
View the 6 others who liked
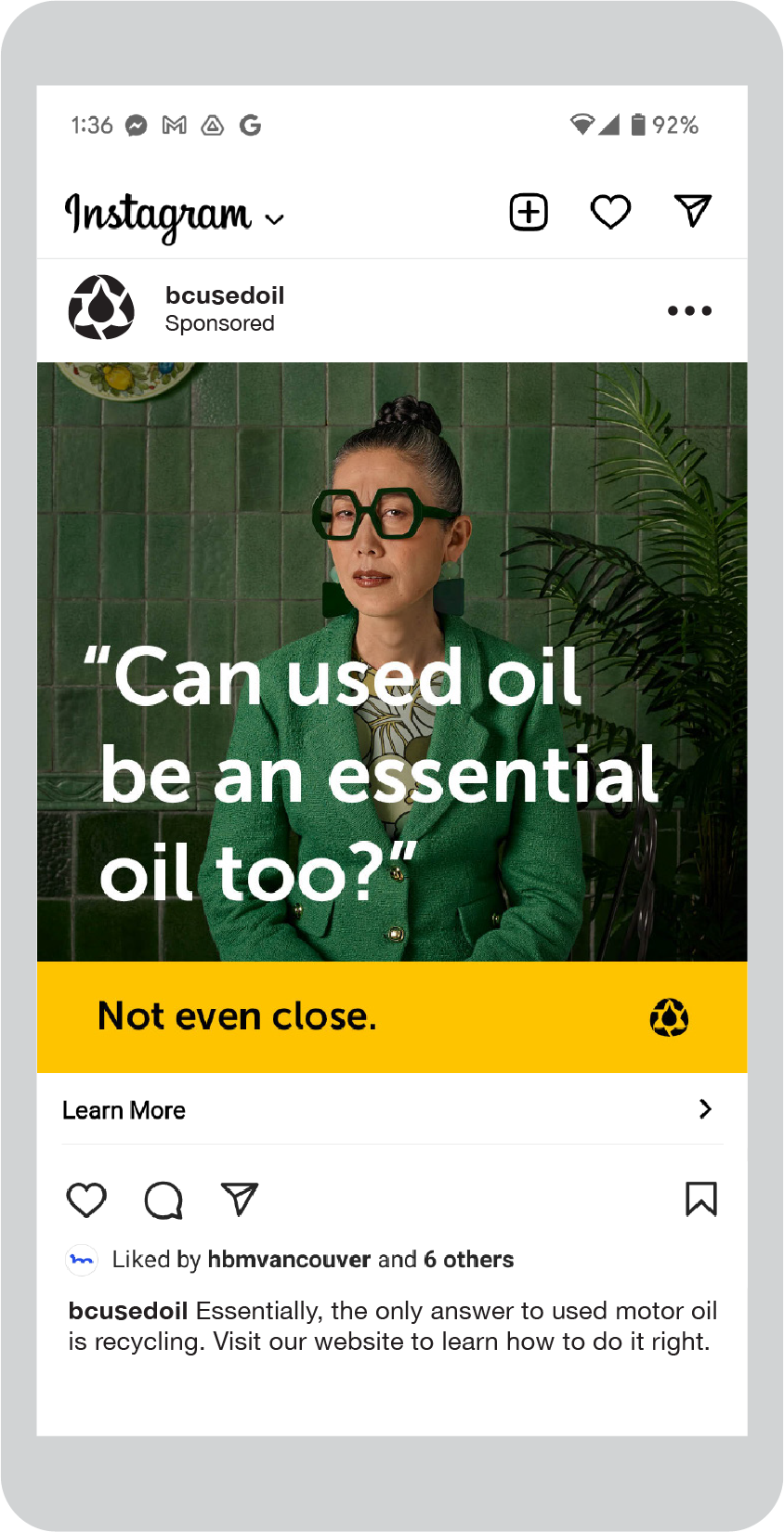click(x=469, y=1260)
